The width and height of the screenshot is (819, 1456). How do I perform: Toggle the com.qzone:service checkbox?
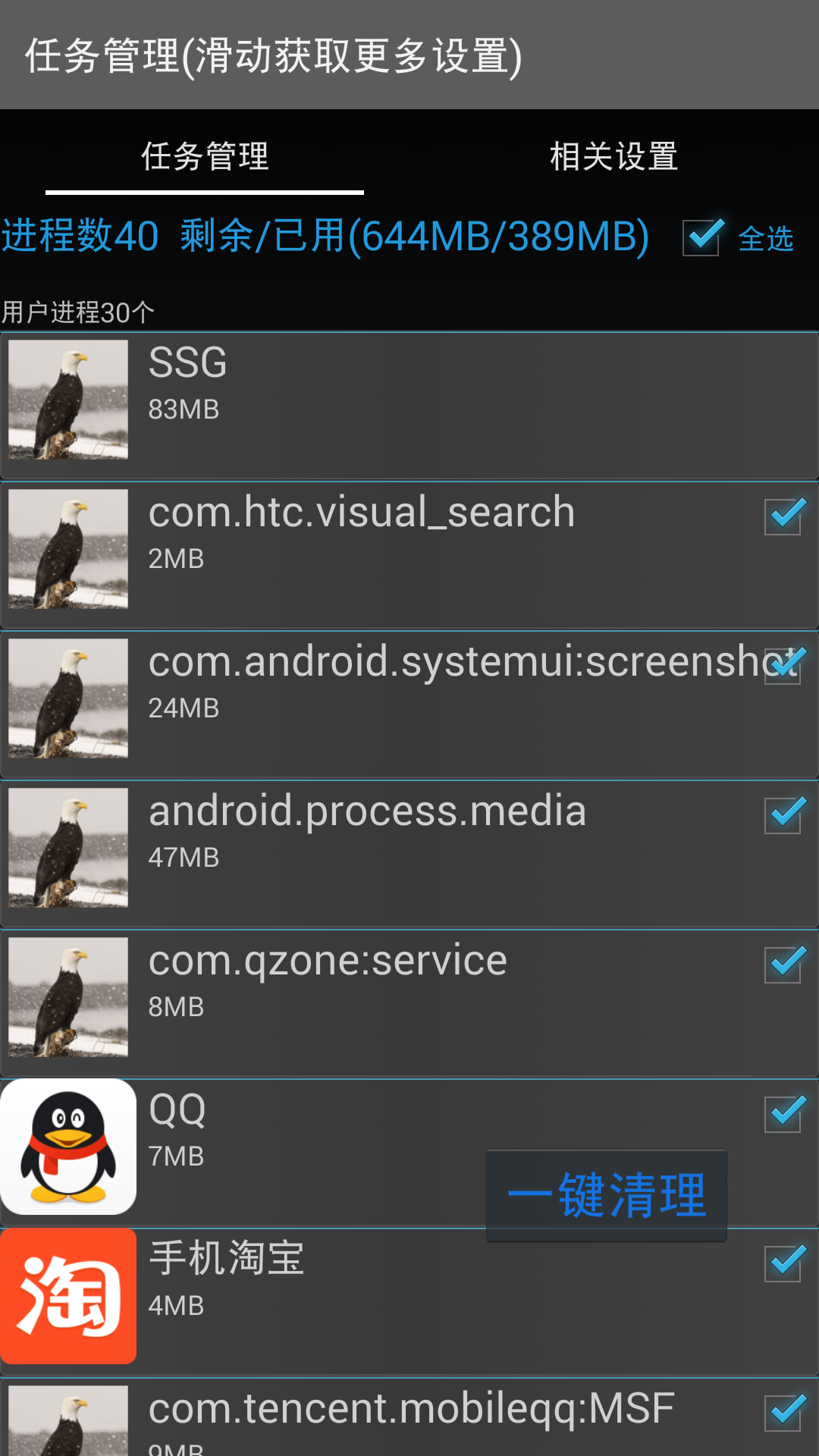[783, 965]
